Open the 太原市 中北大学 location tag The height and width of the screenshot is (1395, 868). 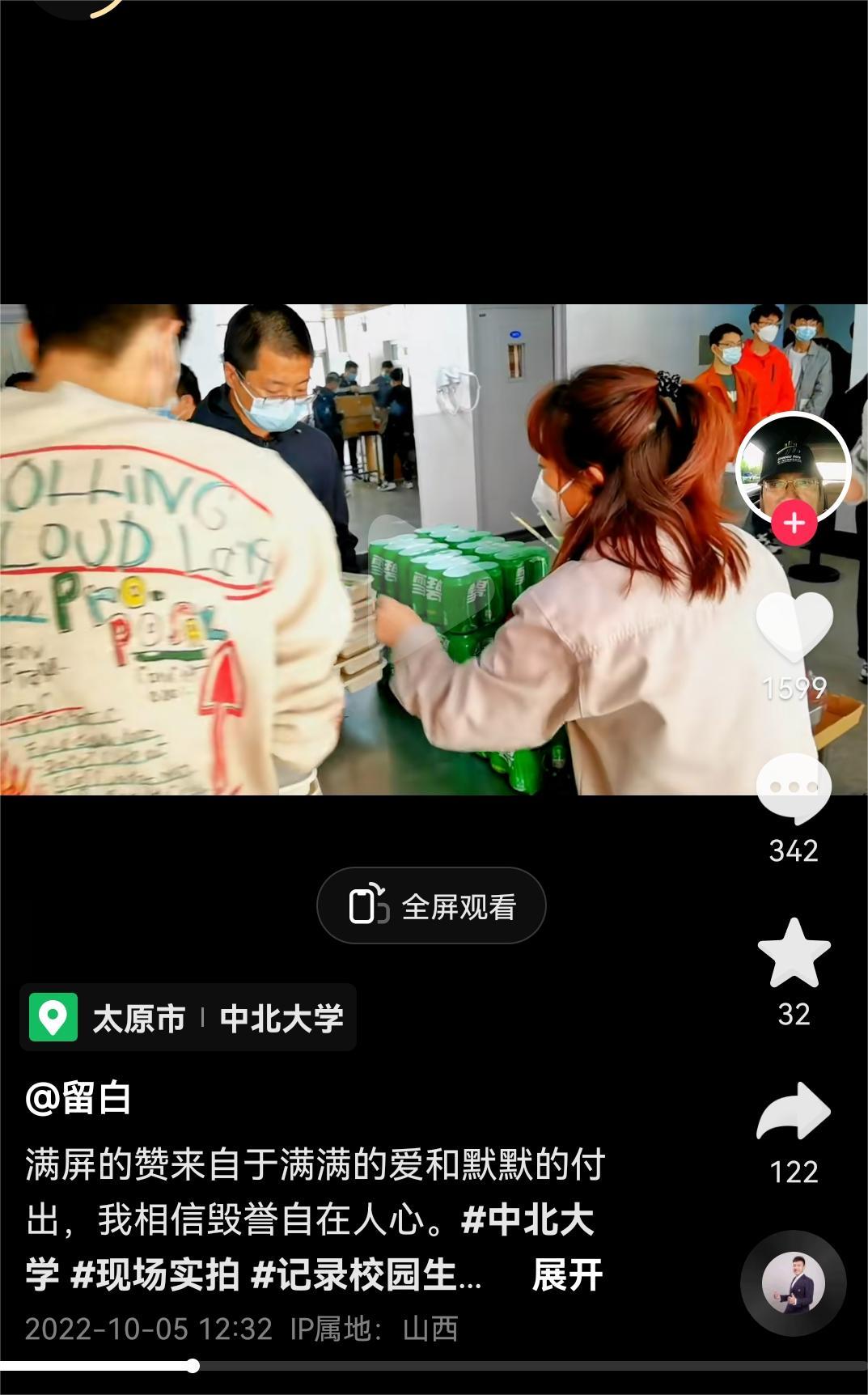188,1018
